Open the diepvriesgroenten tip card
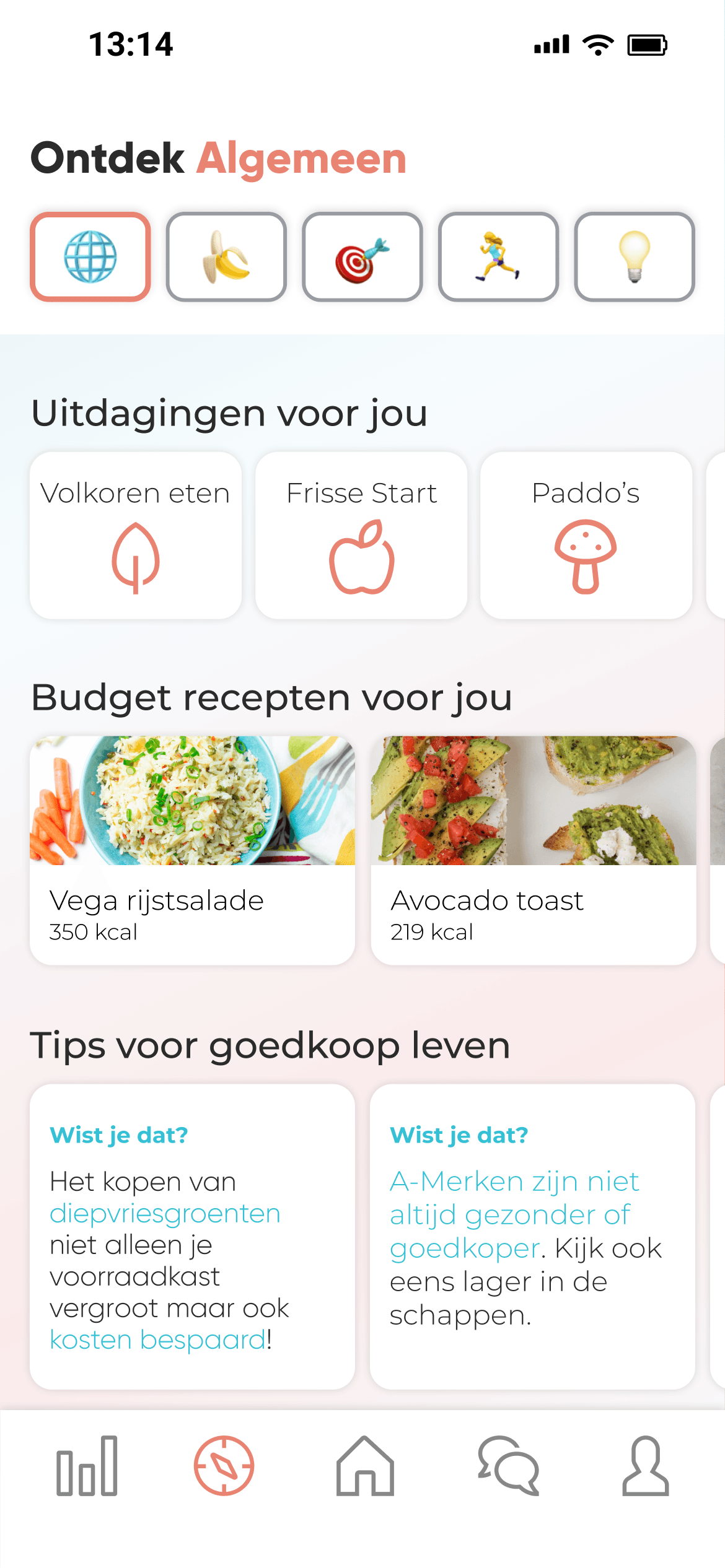Screen dimensions: 725x1568 pos(192,1236)
